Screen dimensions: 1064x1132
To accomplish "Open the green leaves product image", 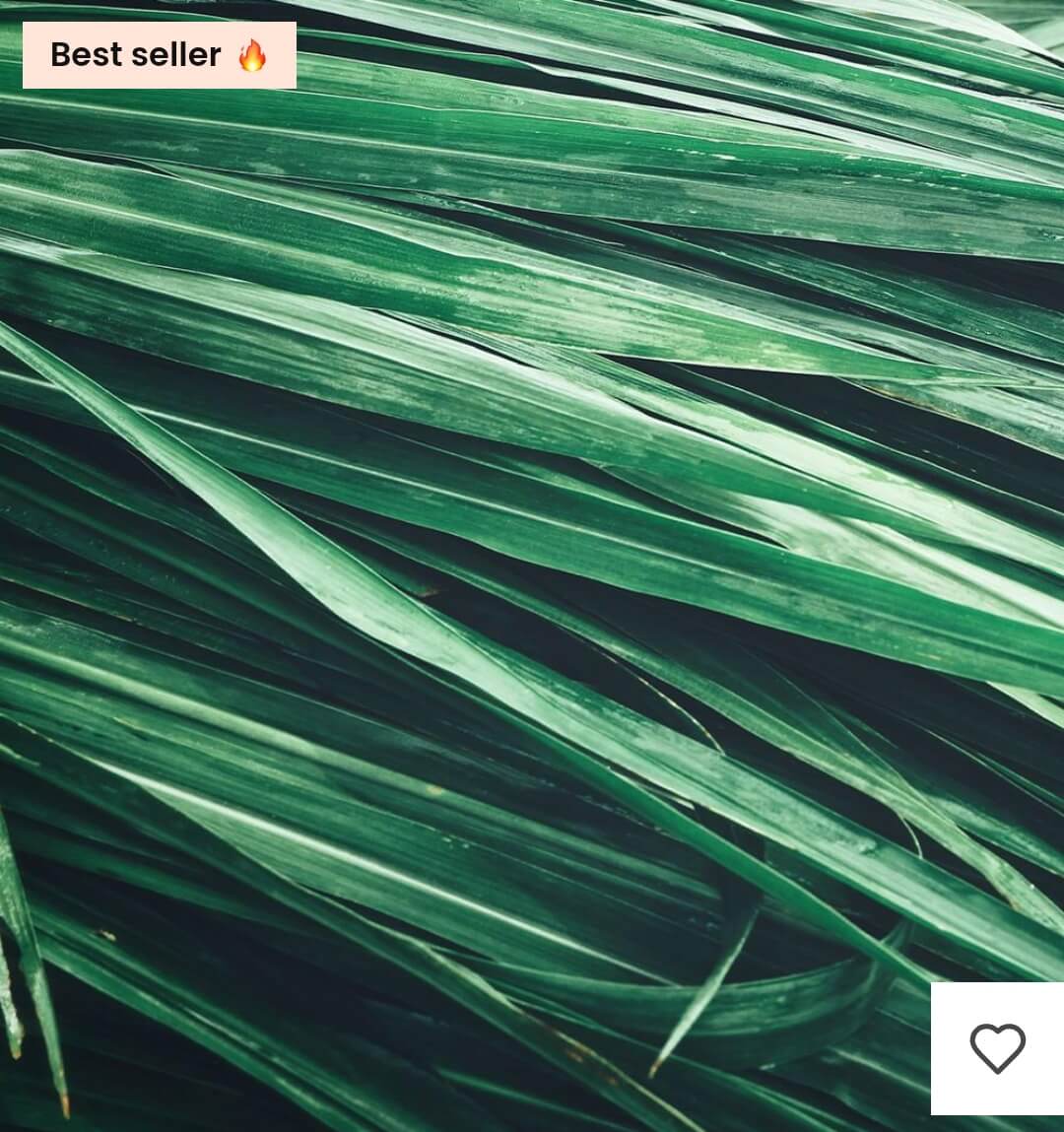I will click(532, 566).
